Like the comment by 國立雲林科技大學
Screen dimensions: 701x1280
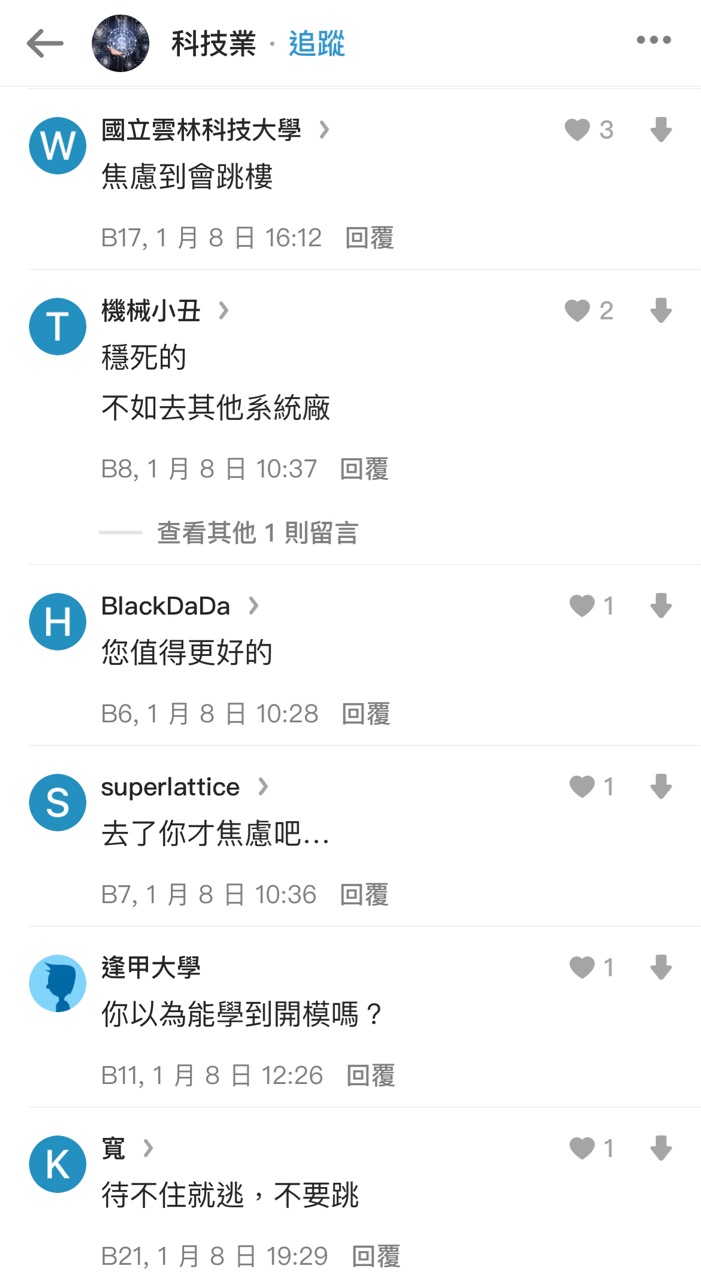pyautogui.click(x=578, y=130)
